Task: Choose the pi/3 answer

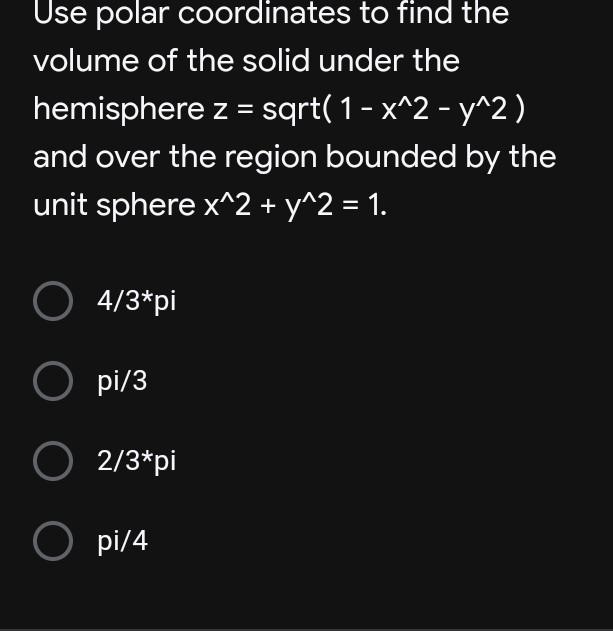Action: [x=52, y=381]
